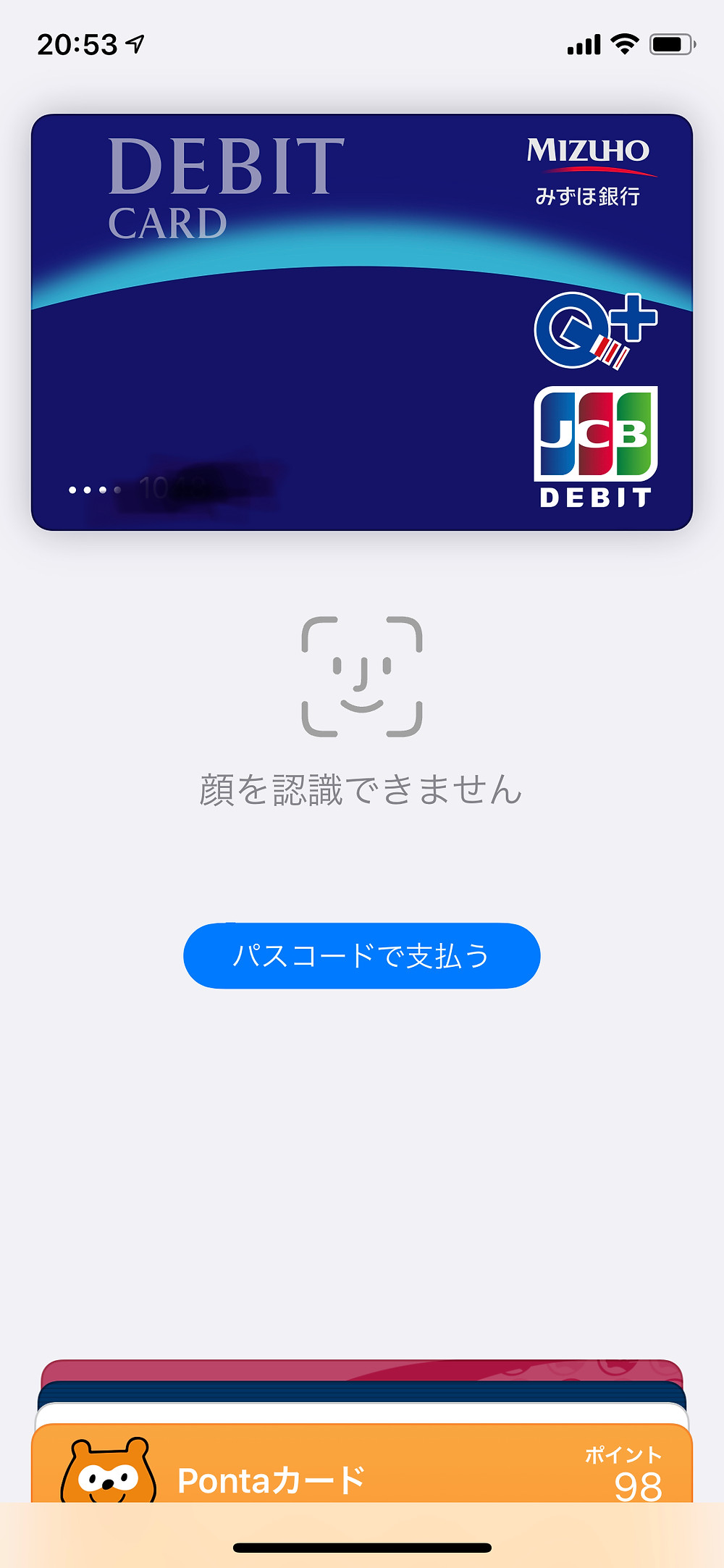Tap パスコードで支払う button
The width and height of the screenshot is (724, 1568).
tap(362, 955)
